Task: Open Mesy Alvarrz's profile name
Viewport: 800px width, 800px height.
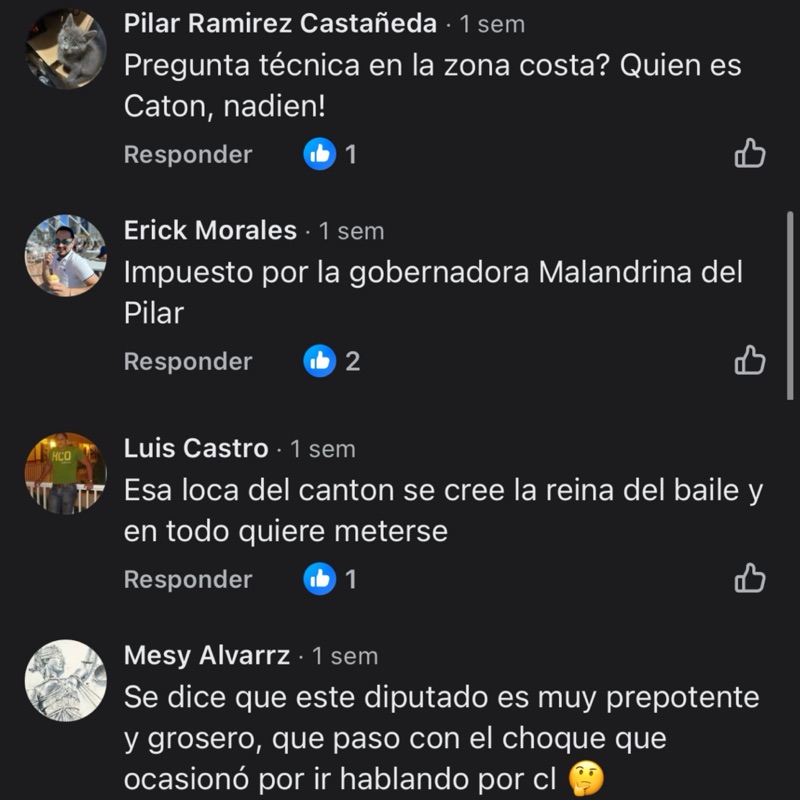Action: click(207, 656)
